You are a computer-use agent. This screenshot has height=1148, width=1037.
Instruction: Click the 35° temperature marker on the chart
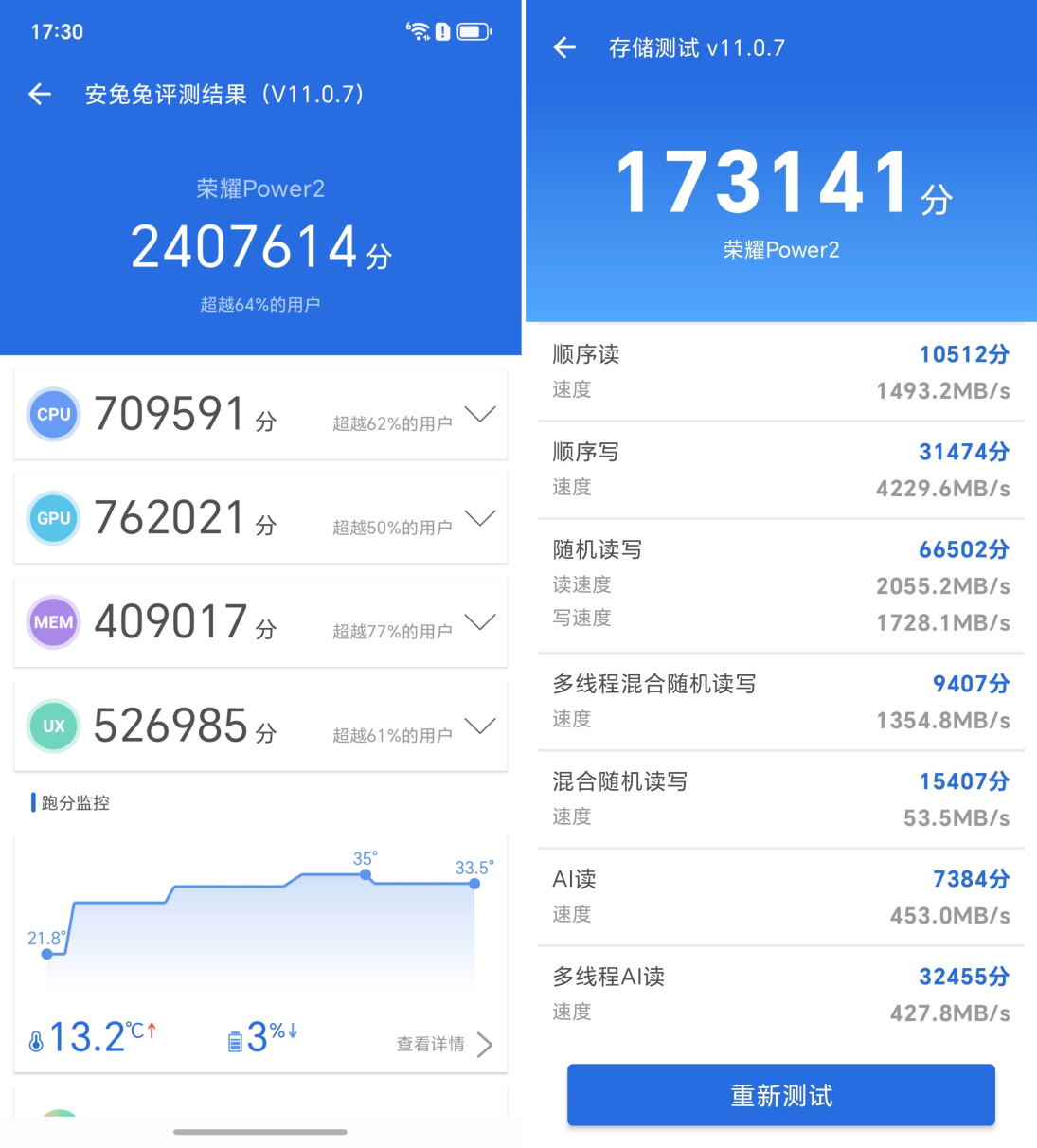click(366, 875)
